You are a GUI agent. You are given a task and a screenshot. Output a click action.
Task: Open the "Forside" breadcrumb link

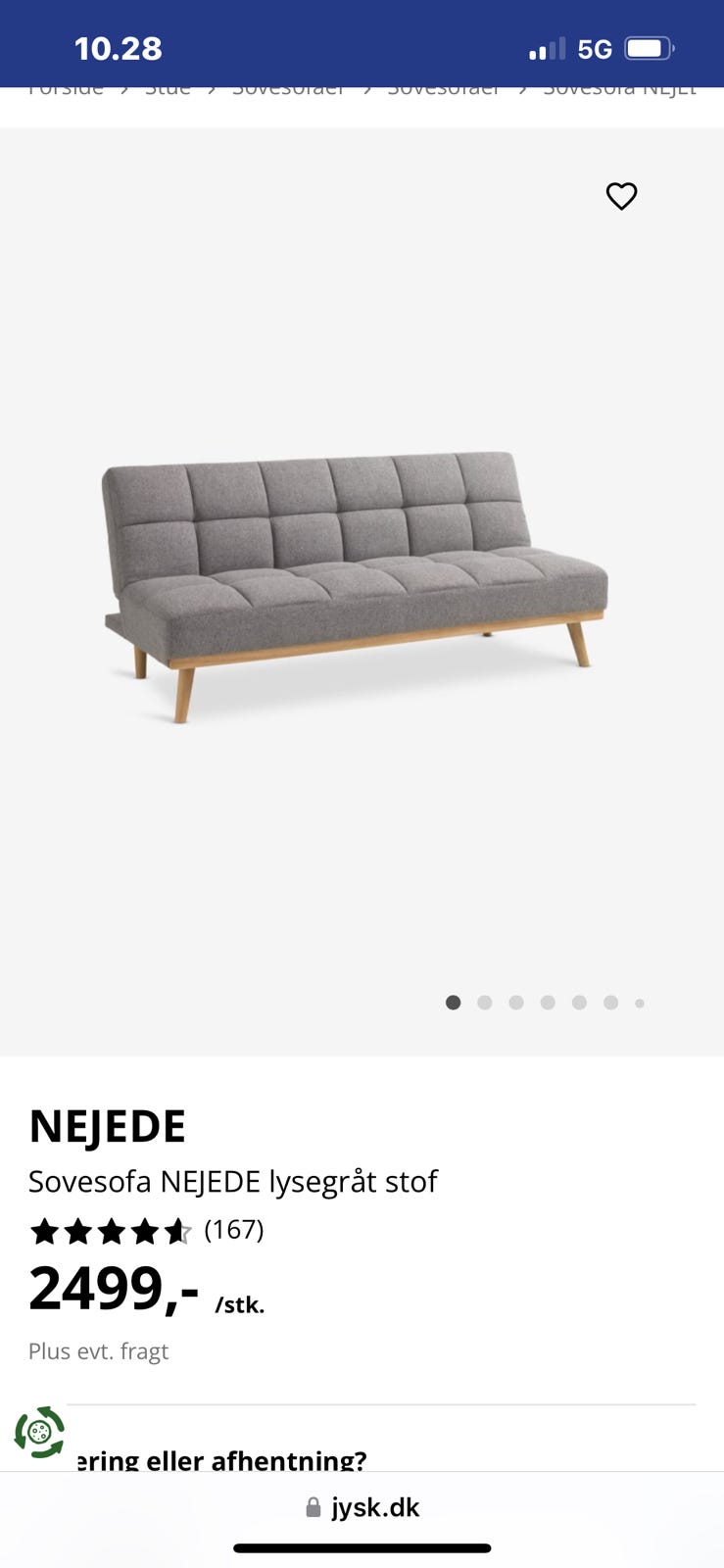[x=67, y=88]
